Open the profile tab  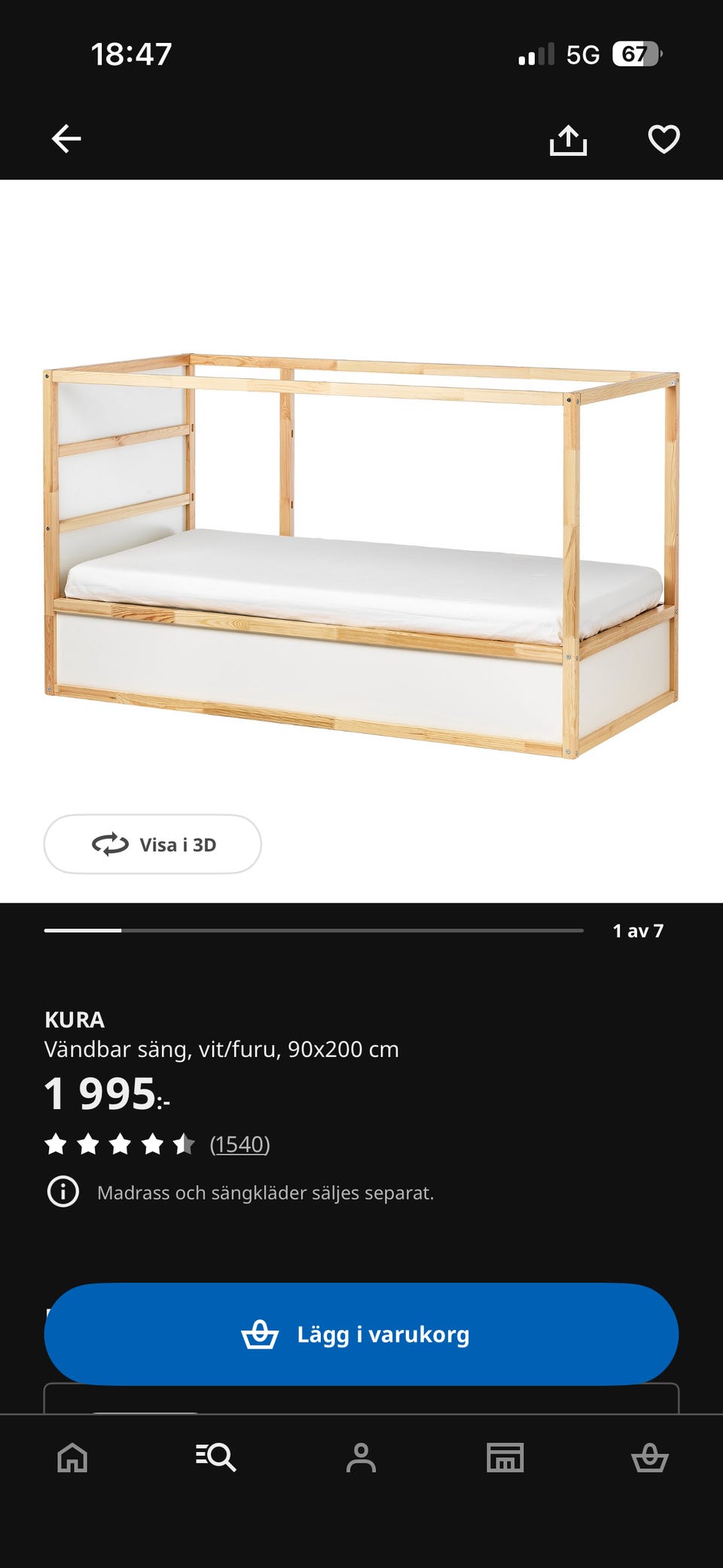pos(361,1457)
